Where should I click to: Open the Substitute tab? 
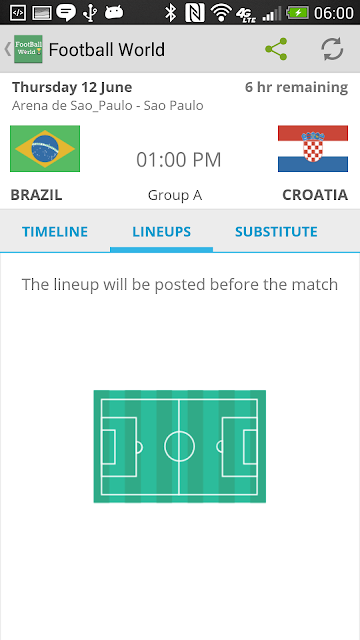click(276, 232)
